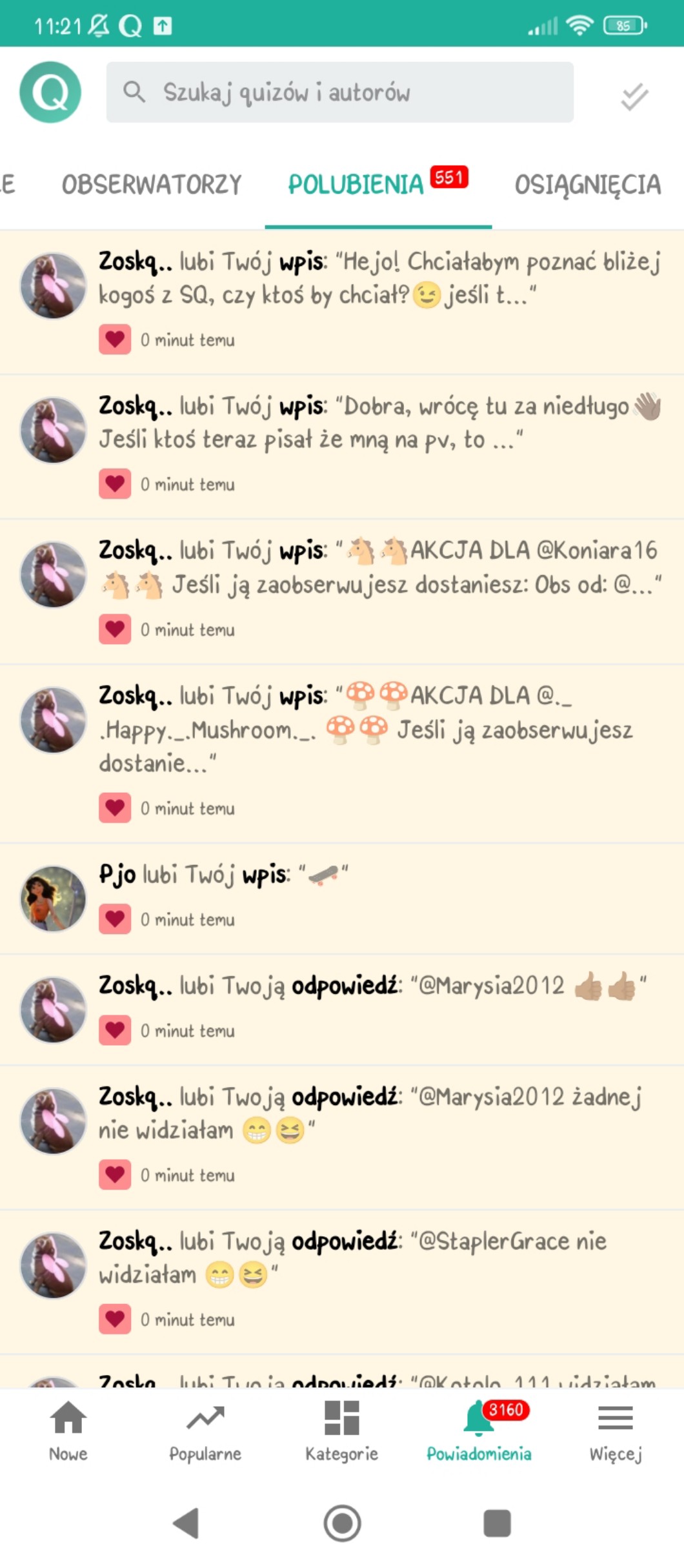Tap the Q logo icon
This screenshot has width=684, height=1568.
(50, 92)
